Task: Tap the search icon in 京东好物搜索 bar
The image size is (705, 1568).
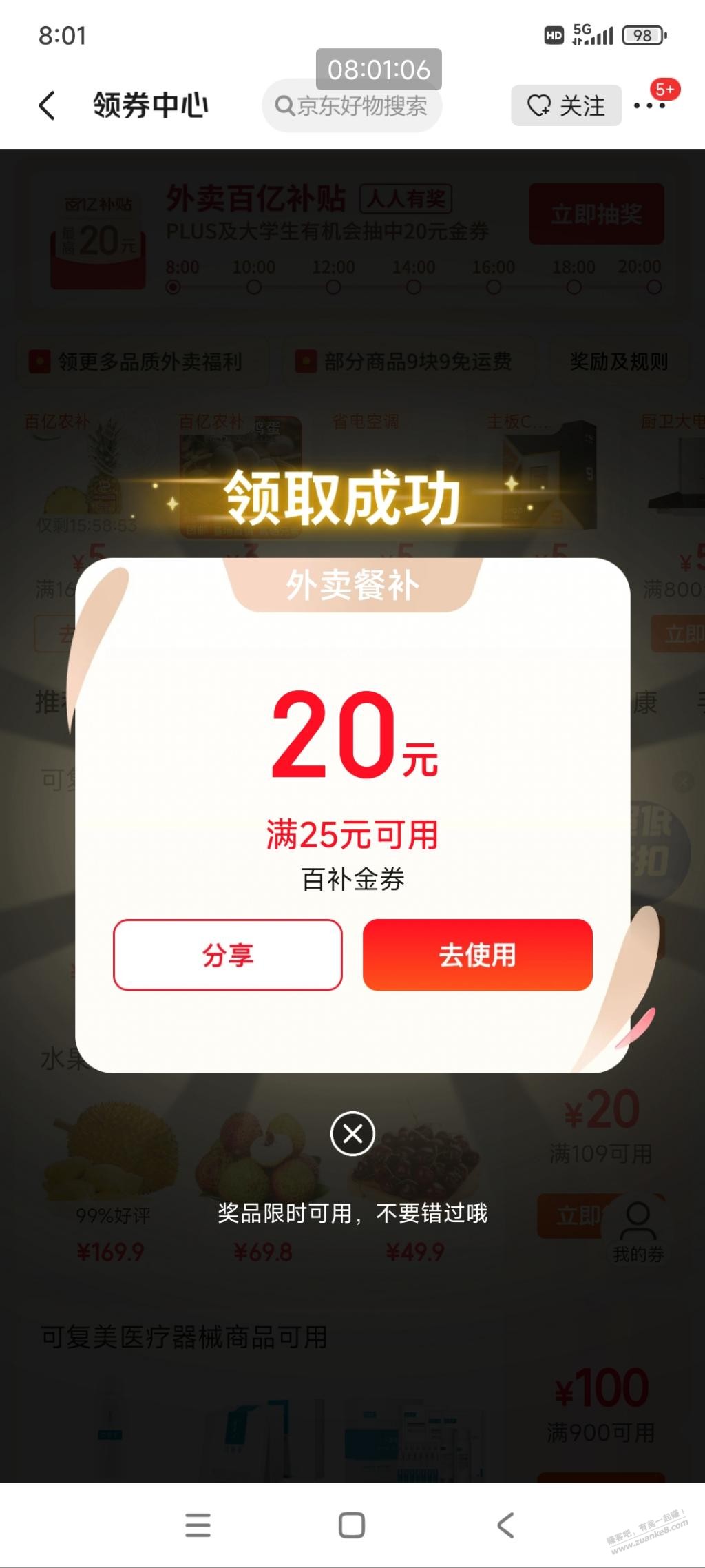Action: (x=284, y=105)
